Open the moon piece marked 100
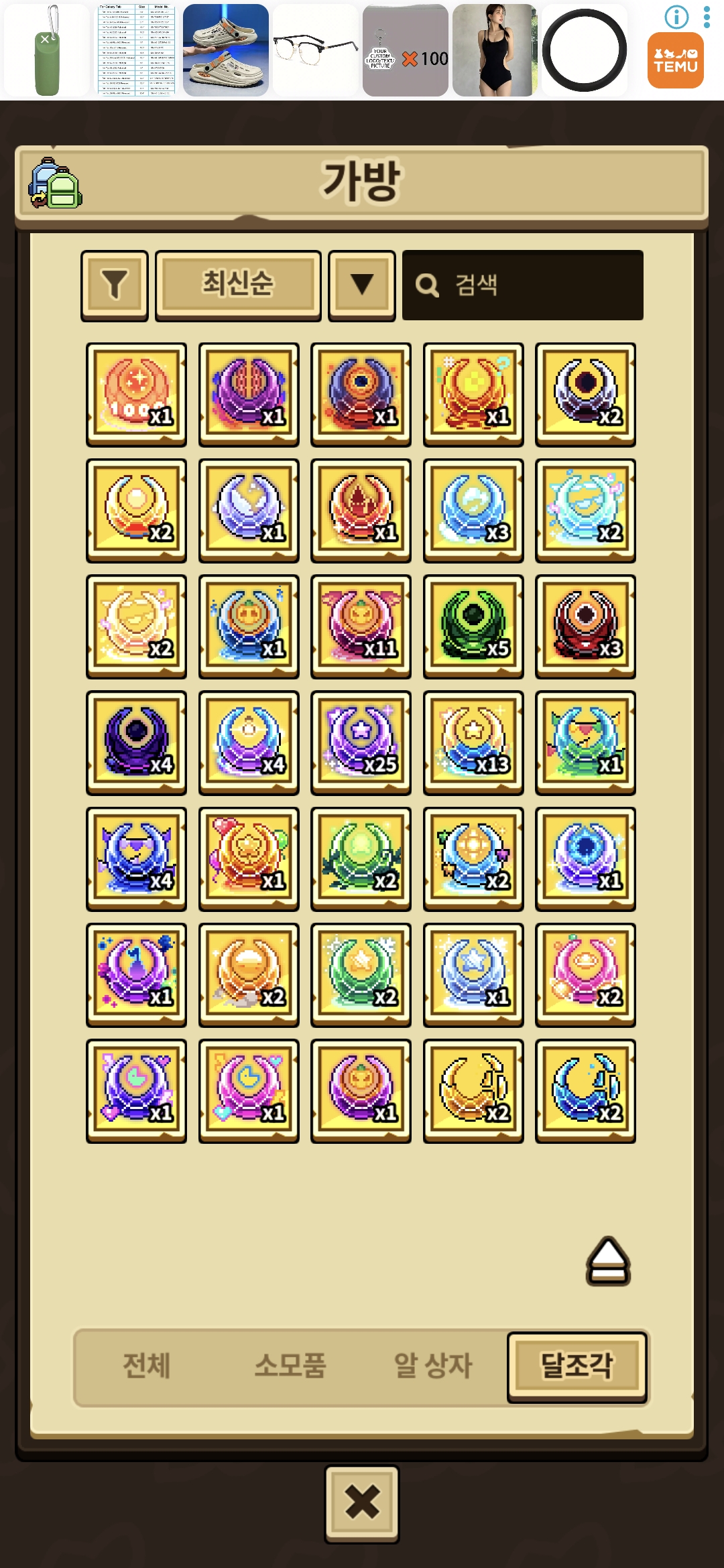The image size is (724, 1568). click(x=137, y=395)
